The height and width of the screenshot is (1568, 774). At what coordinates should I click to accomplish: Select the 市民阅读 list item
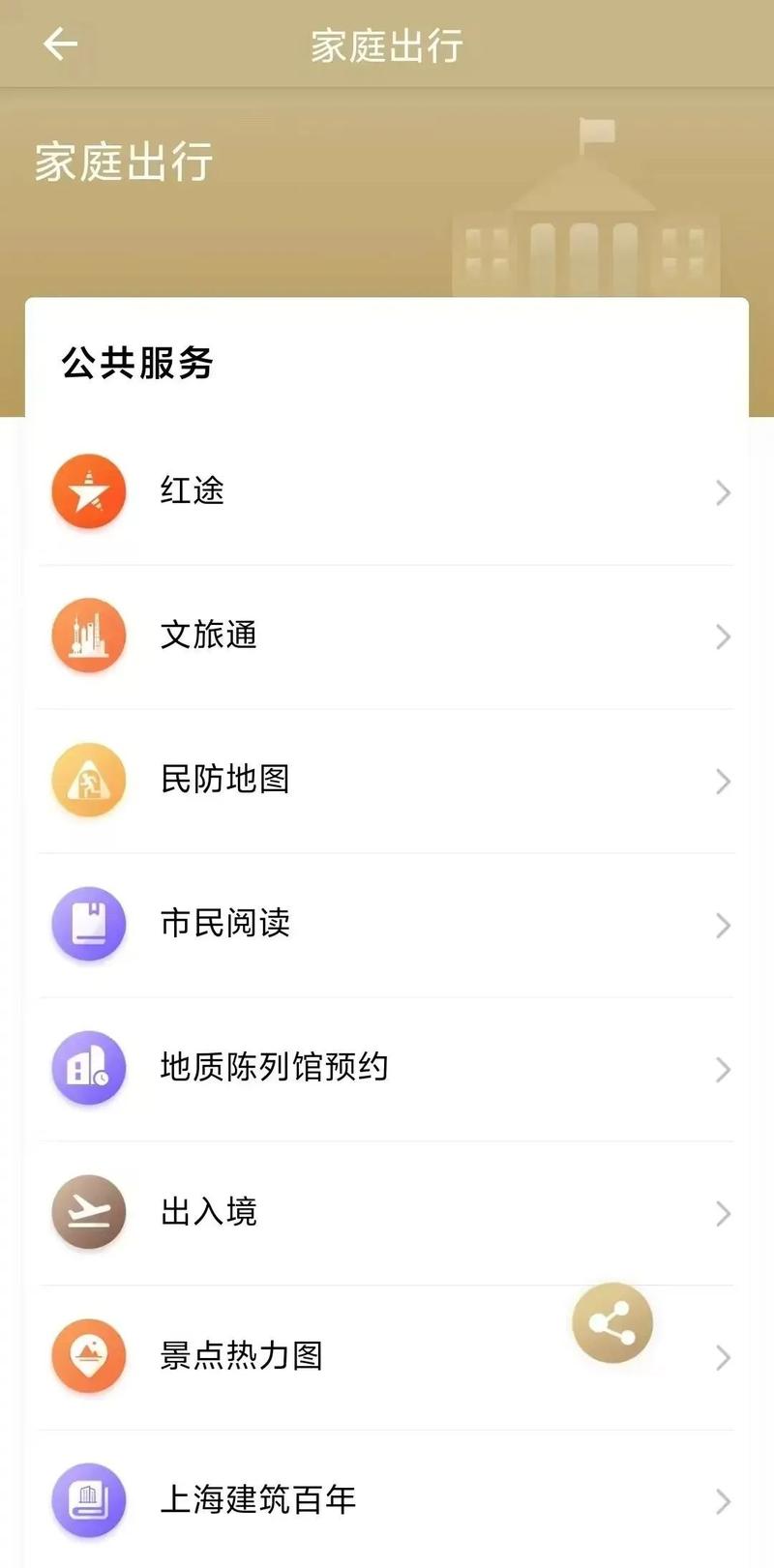[x=387, y=924]
